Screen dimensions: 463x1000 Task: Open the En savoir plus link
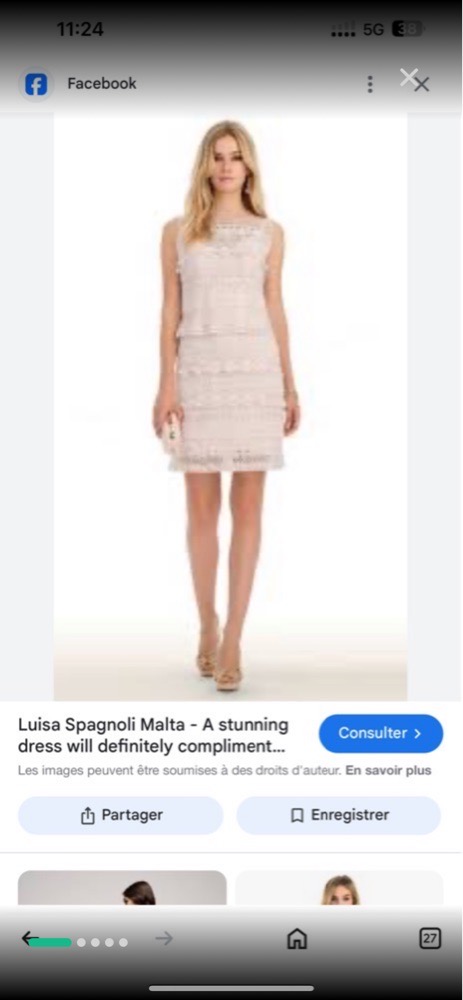pyautogui.click(x=388, y=770)
